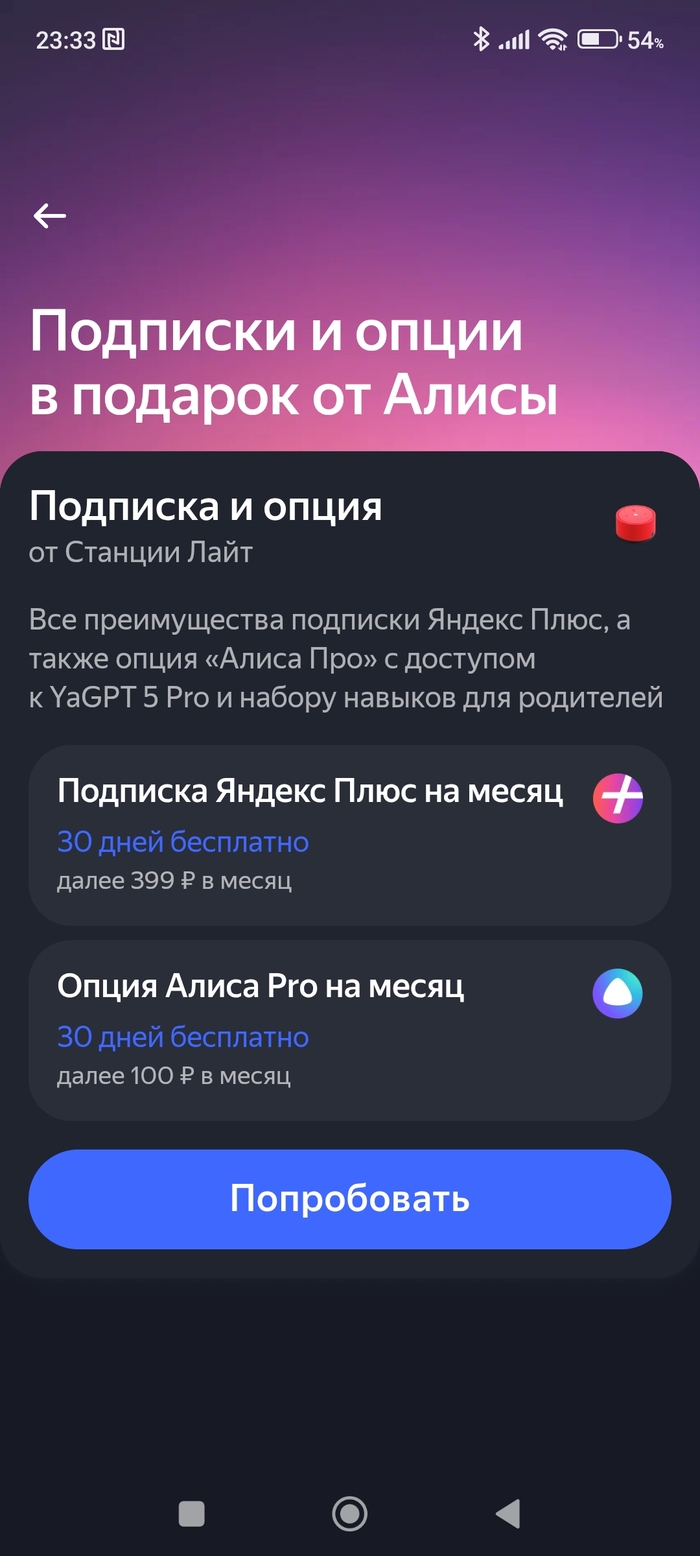Open Опция Алиса Pro на месяц card
The width and height of the screenshot is (700, 1556).
[x=349, y=1030]
